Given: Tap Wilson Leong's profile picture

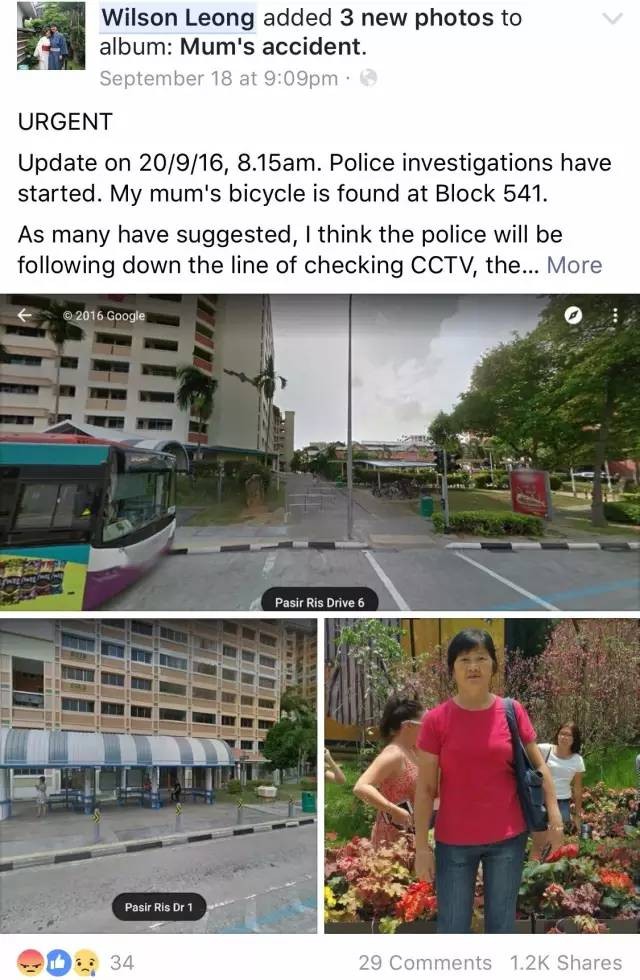Looking at the screenshot, I should click(43, 36).
